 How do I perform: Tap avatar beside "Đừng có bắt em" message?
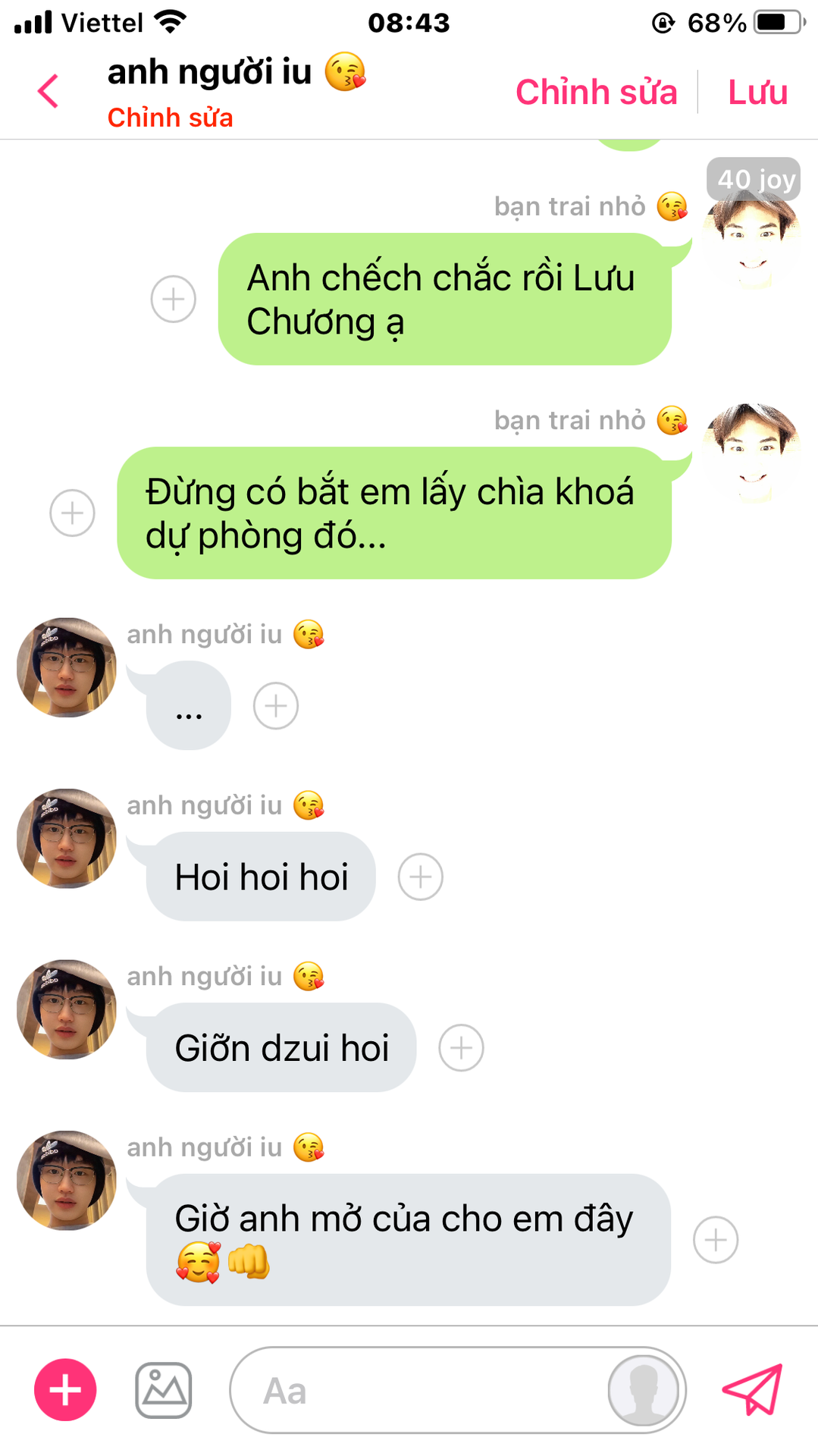(x=751, y=453)
